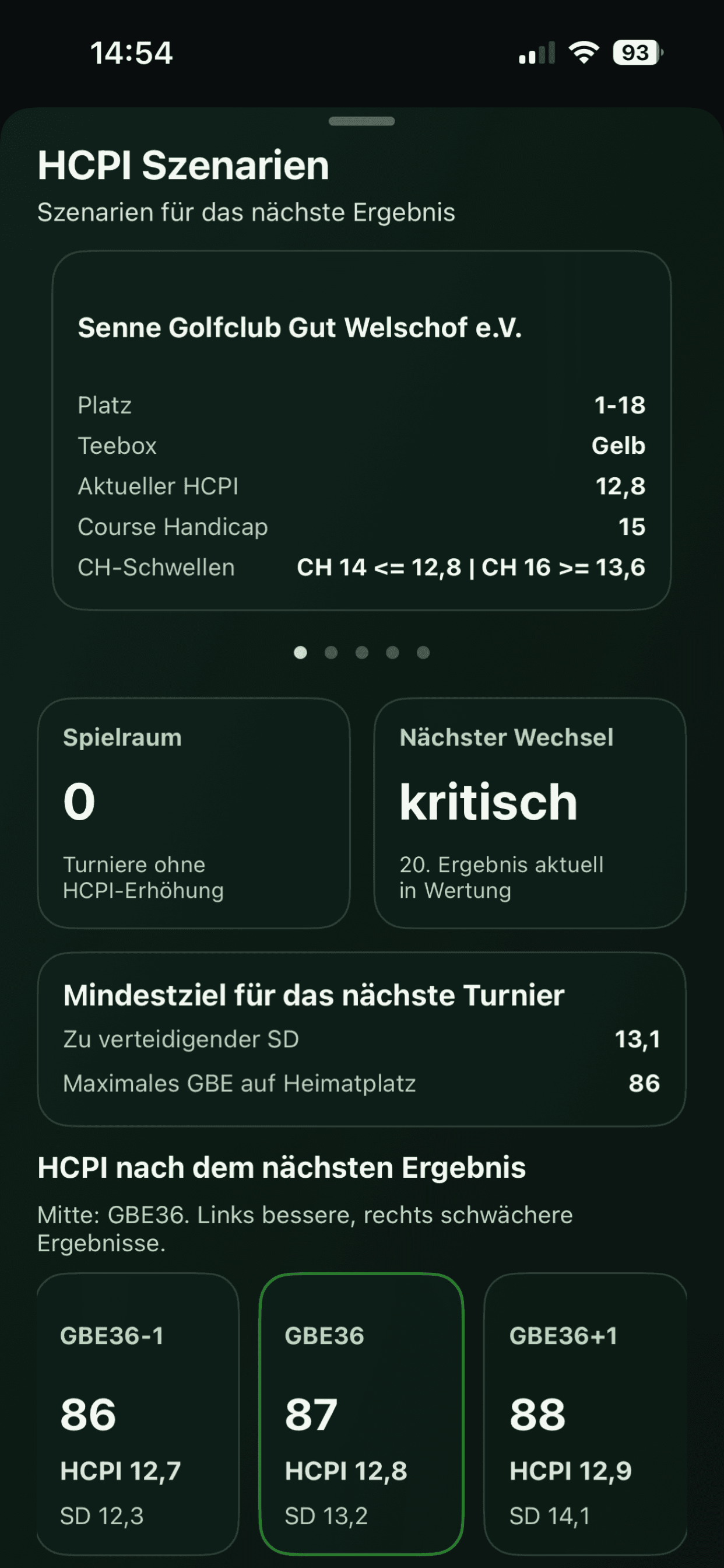Tap the sheet grabber handle at top
The height and width of the screenshot is (1568, 724).
coord(361,121)
